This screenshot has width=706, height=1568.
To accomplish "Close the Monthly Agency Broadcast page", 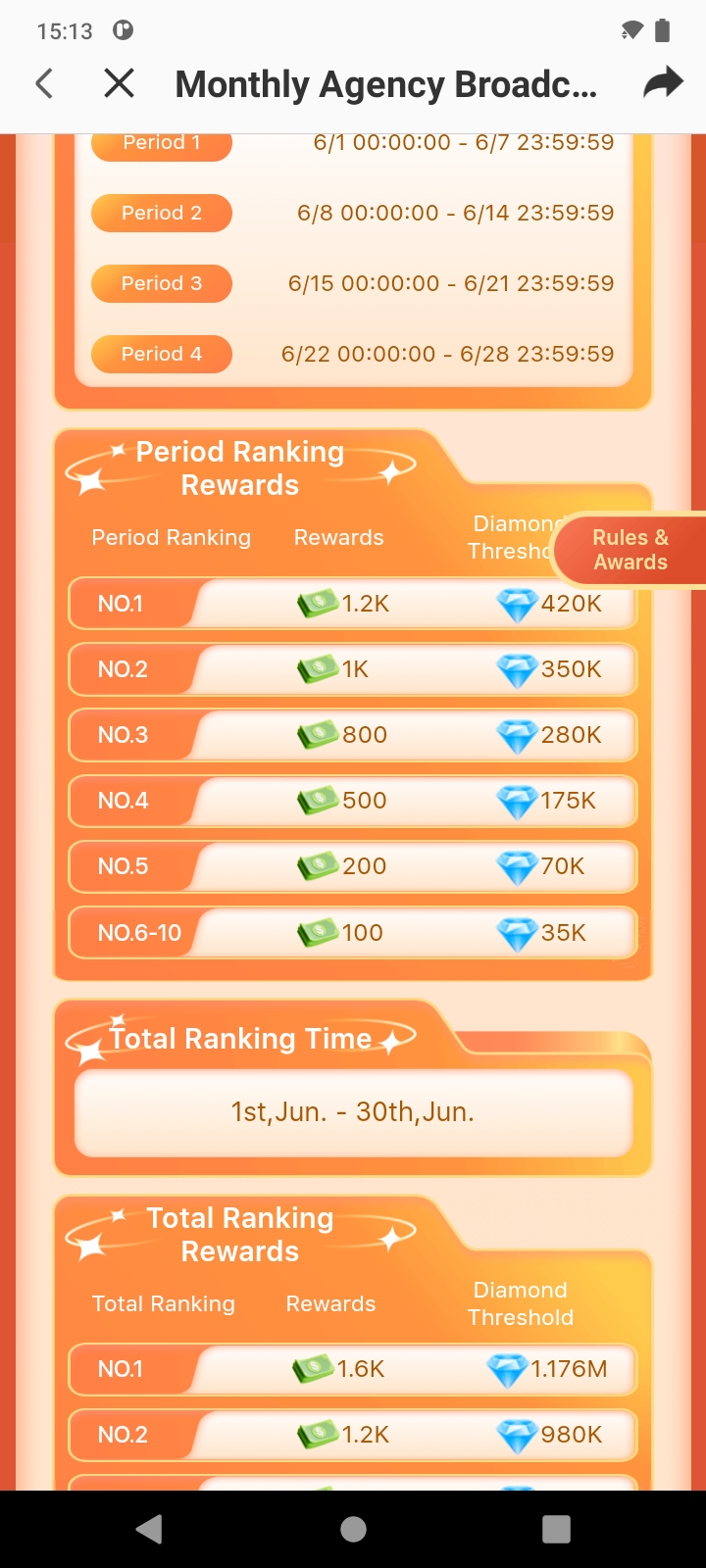I will click(x=119, y=83).
